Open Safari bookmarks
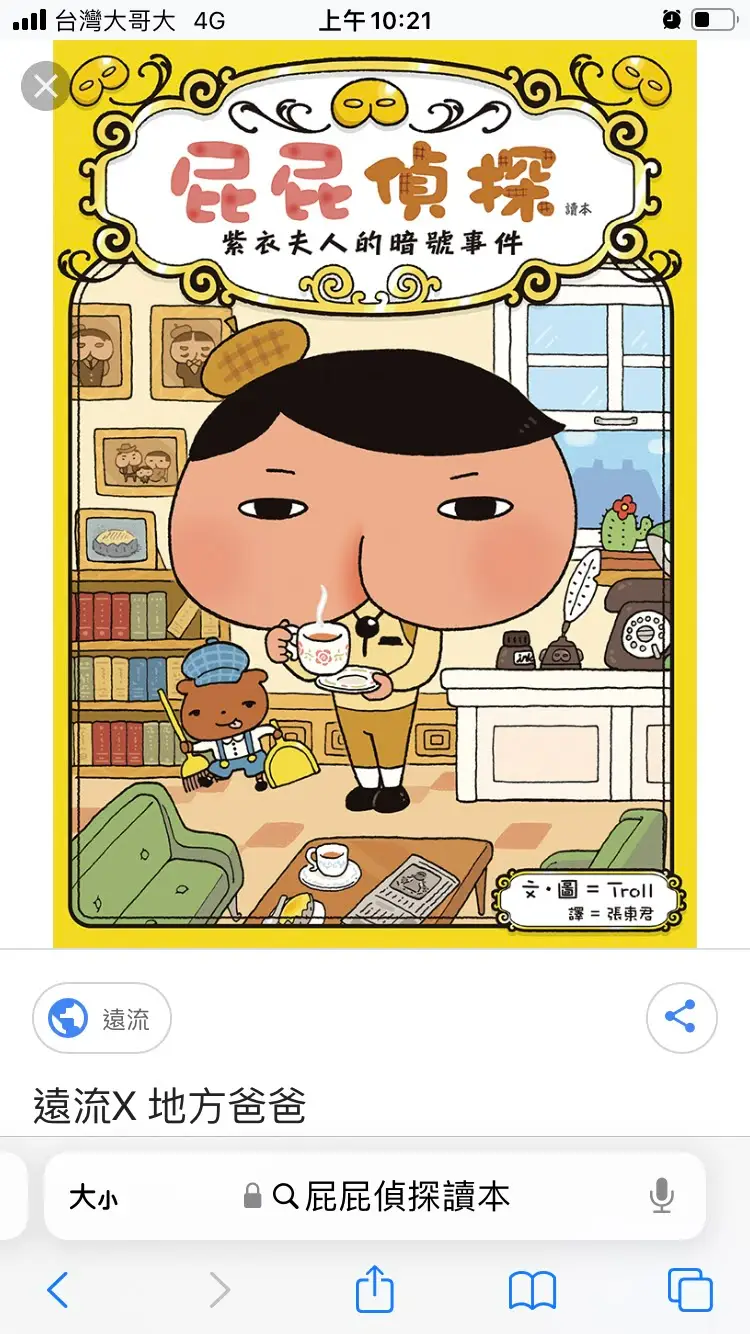The height and width of the screenshot is (1334, 750). point(532,1290)
